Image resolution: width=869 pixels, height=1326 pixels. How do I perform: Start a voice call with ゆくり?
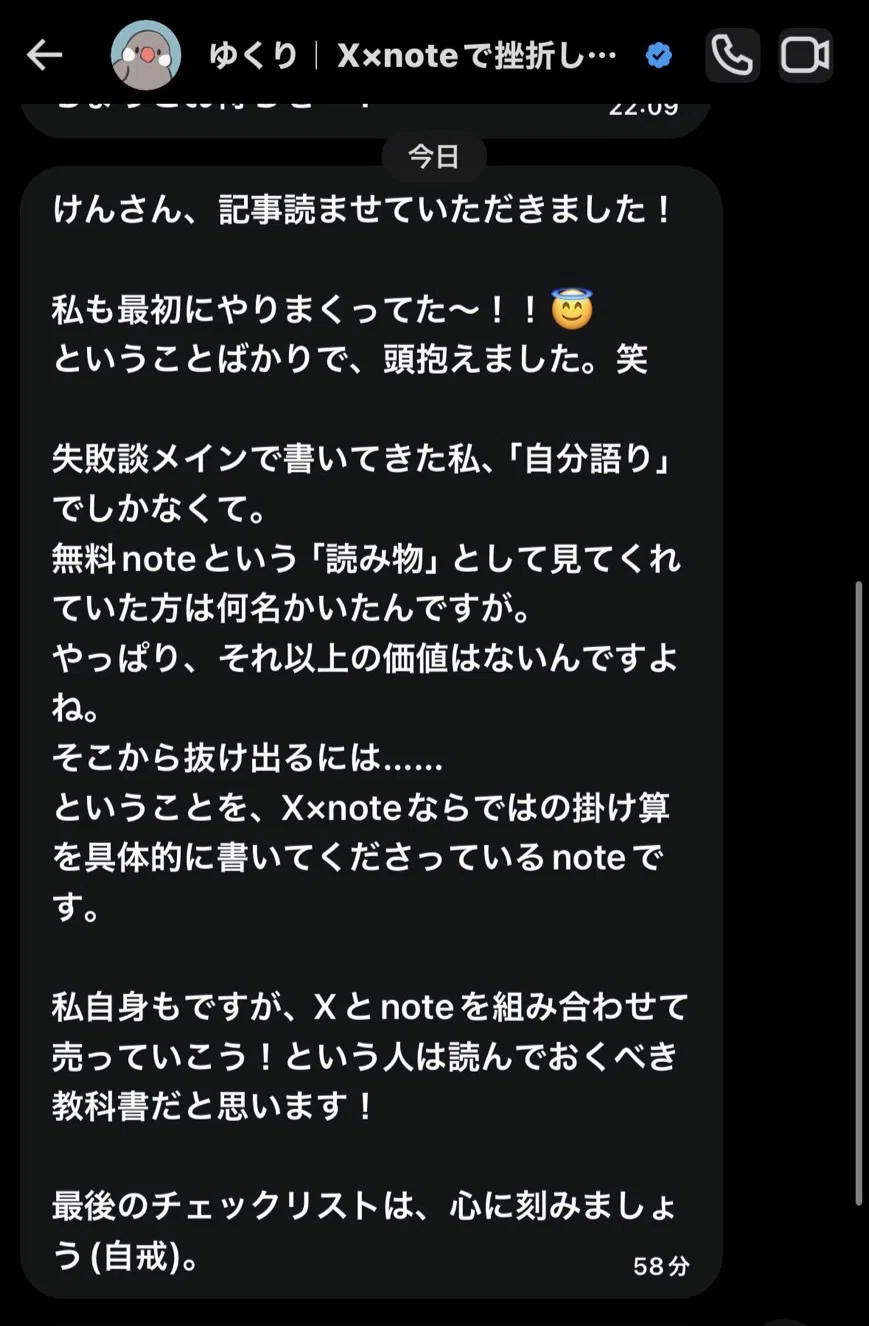pos(732,56)
